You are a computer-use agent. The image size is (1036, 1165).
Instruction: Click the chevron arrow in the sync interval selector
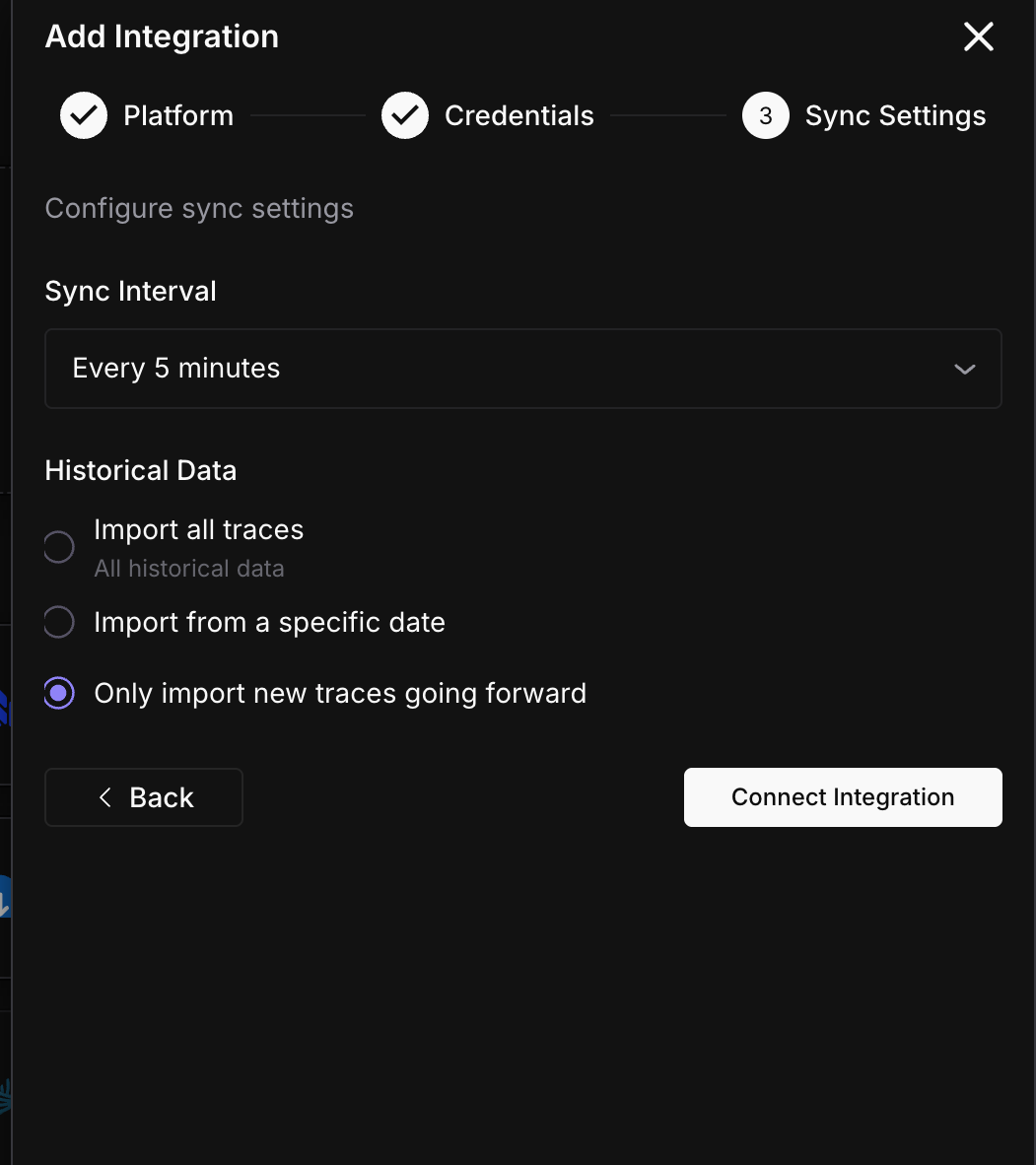pos(965,369)
